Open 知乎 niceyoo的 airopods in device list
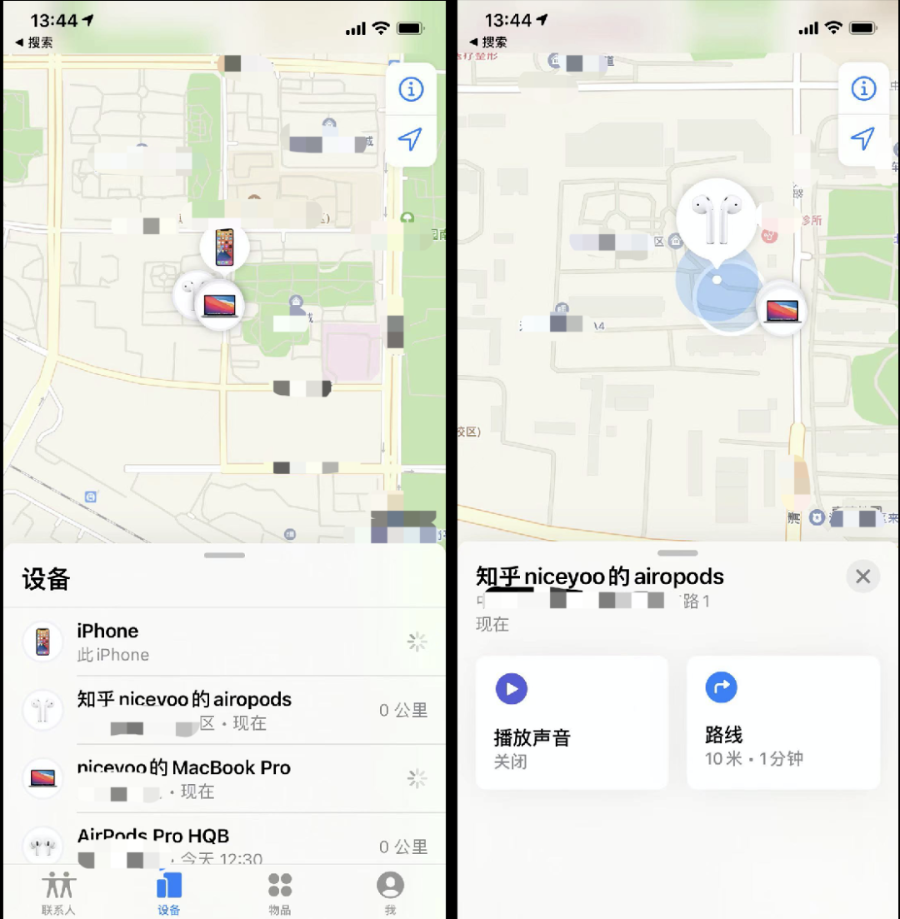Image resolution: width=900 pixels, height=919 pixels. coord(225,710)
